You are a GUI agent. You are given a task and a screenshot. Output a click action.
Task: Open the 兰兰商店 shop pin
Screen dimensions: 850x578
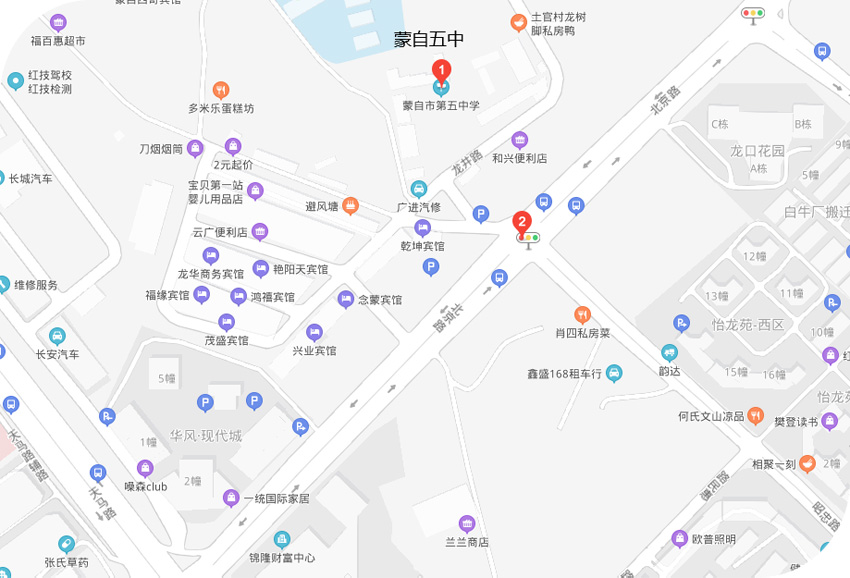click(x=466, y=524)
